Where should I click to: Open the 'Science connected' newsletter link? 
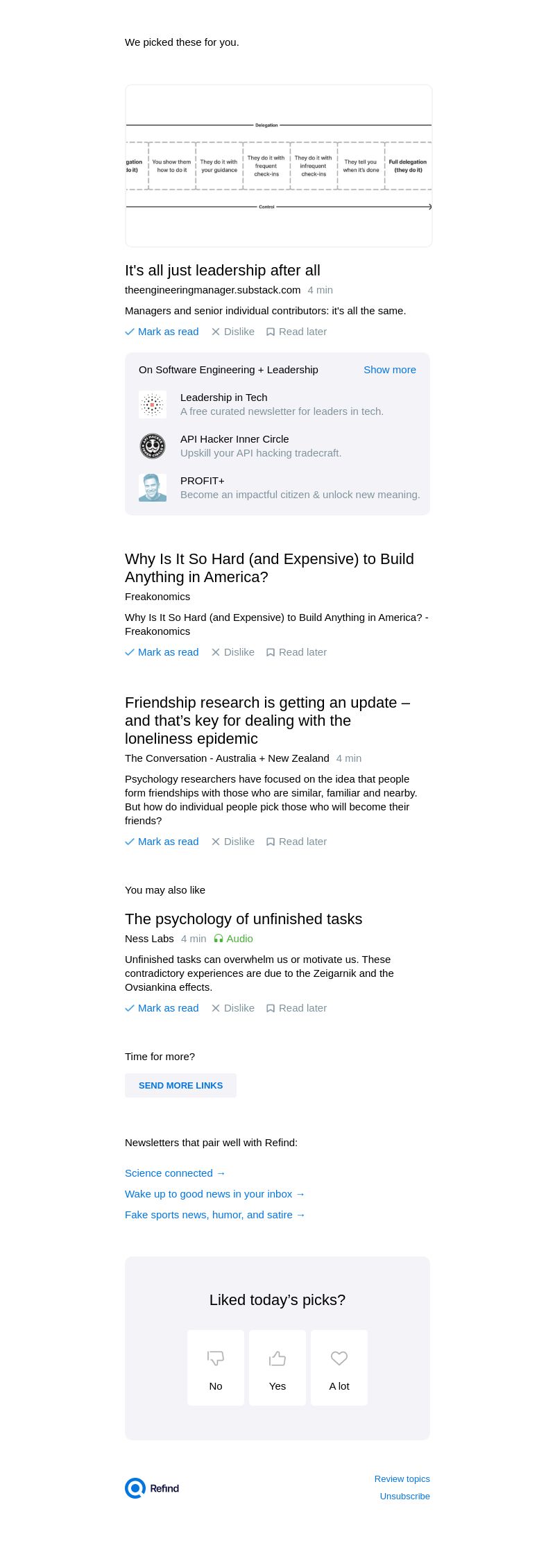[175, 1173]
